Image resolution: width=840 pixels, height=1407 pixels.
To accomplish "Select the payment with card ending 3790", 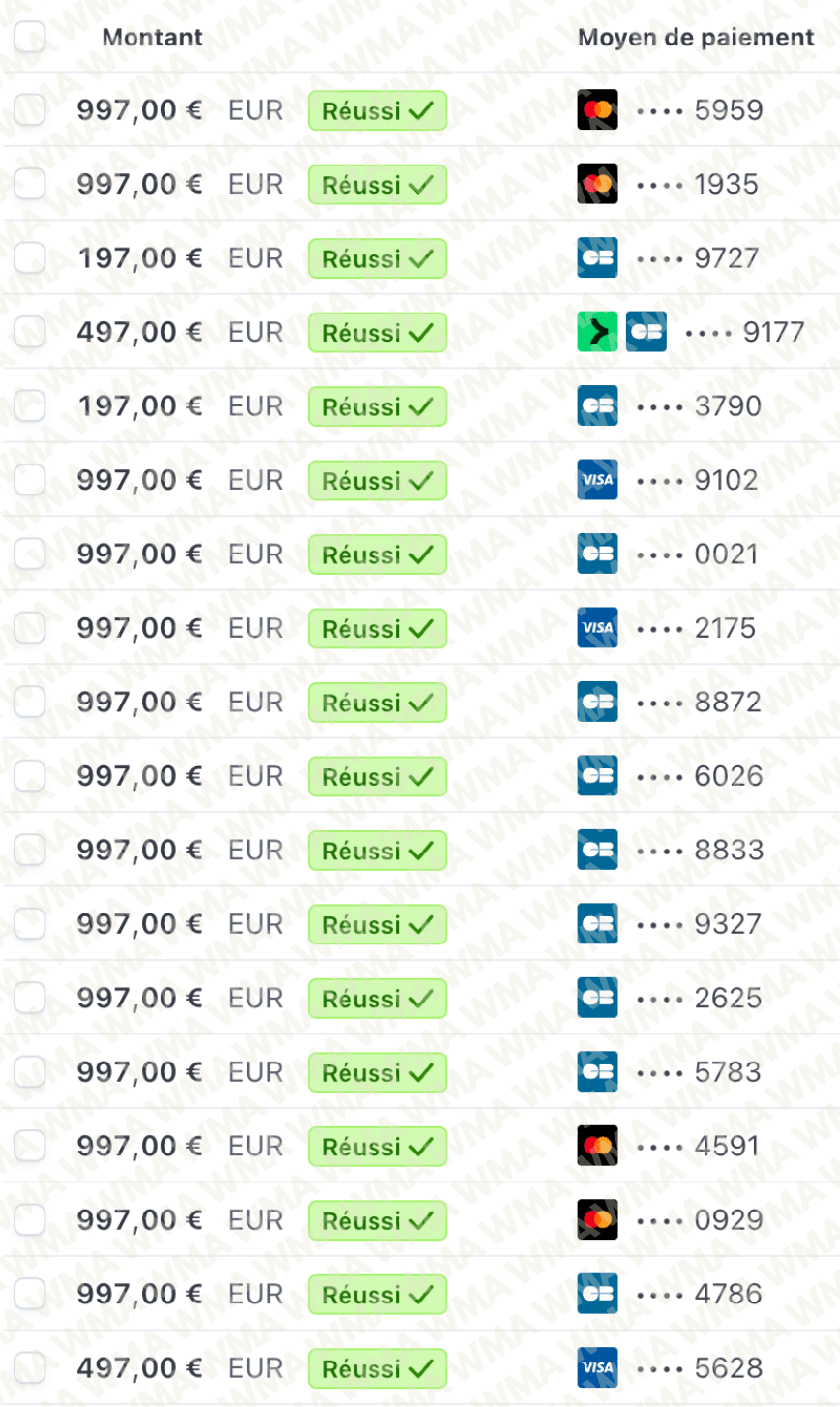I will (30, 406).
